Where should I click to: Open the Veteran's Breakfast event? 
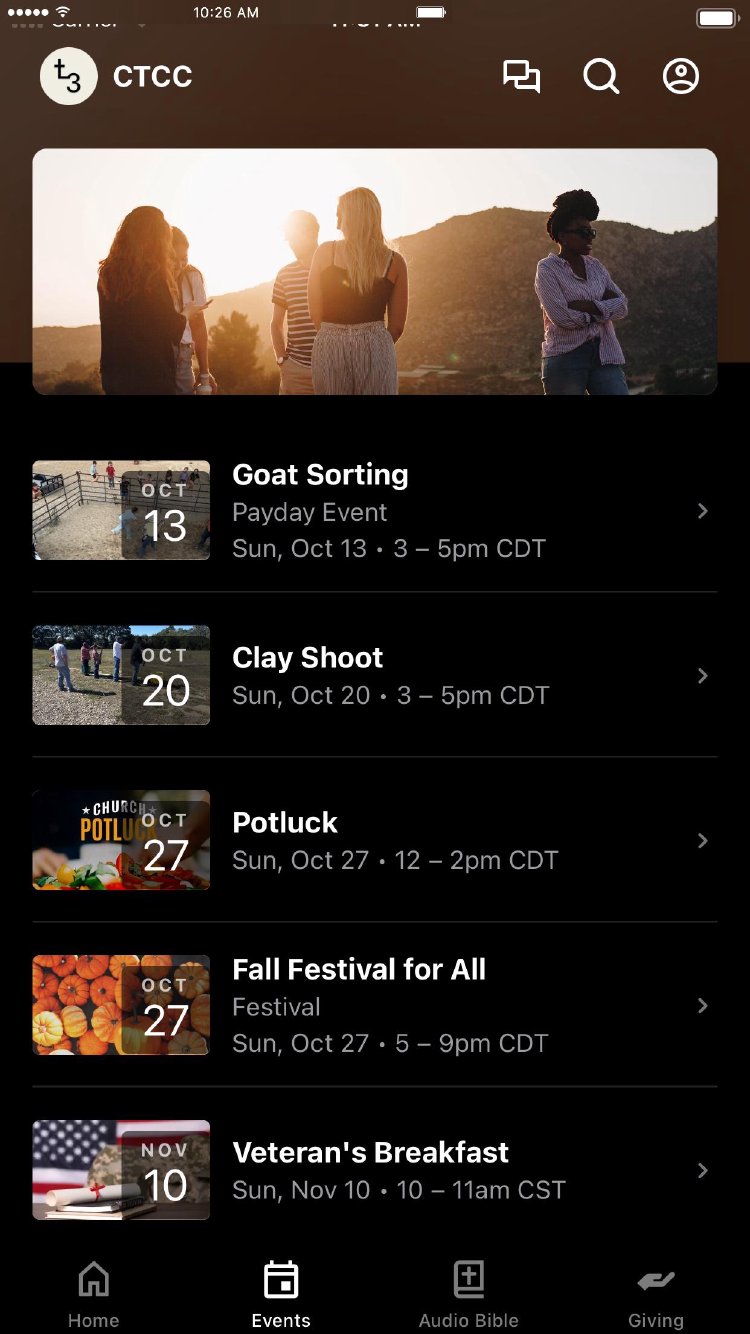click(x=375, y=1171)
